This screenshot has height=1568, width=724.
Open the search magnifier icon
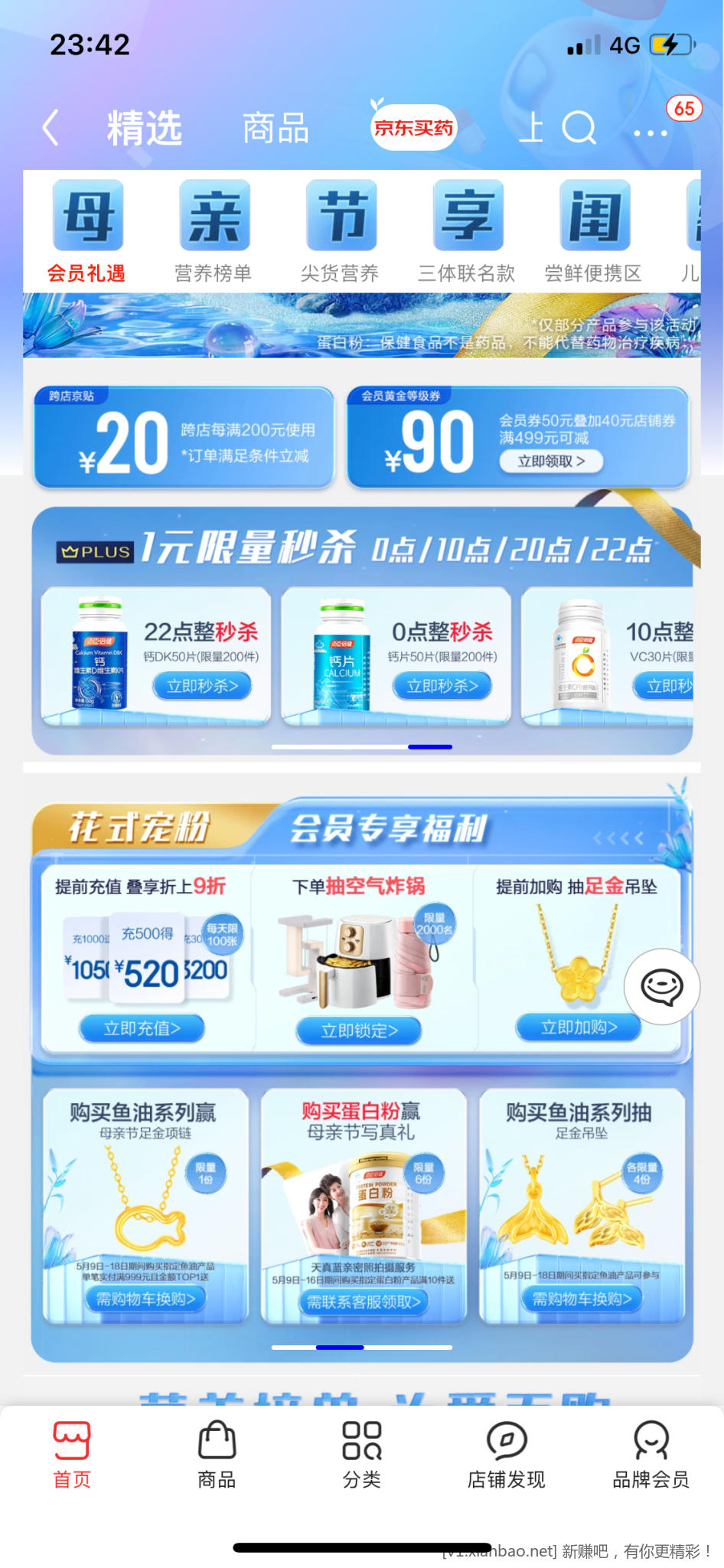tap(579, 128)
